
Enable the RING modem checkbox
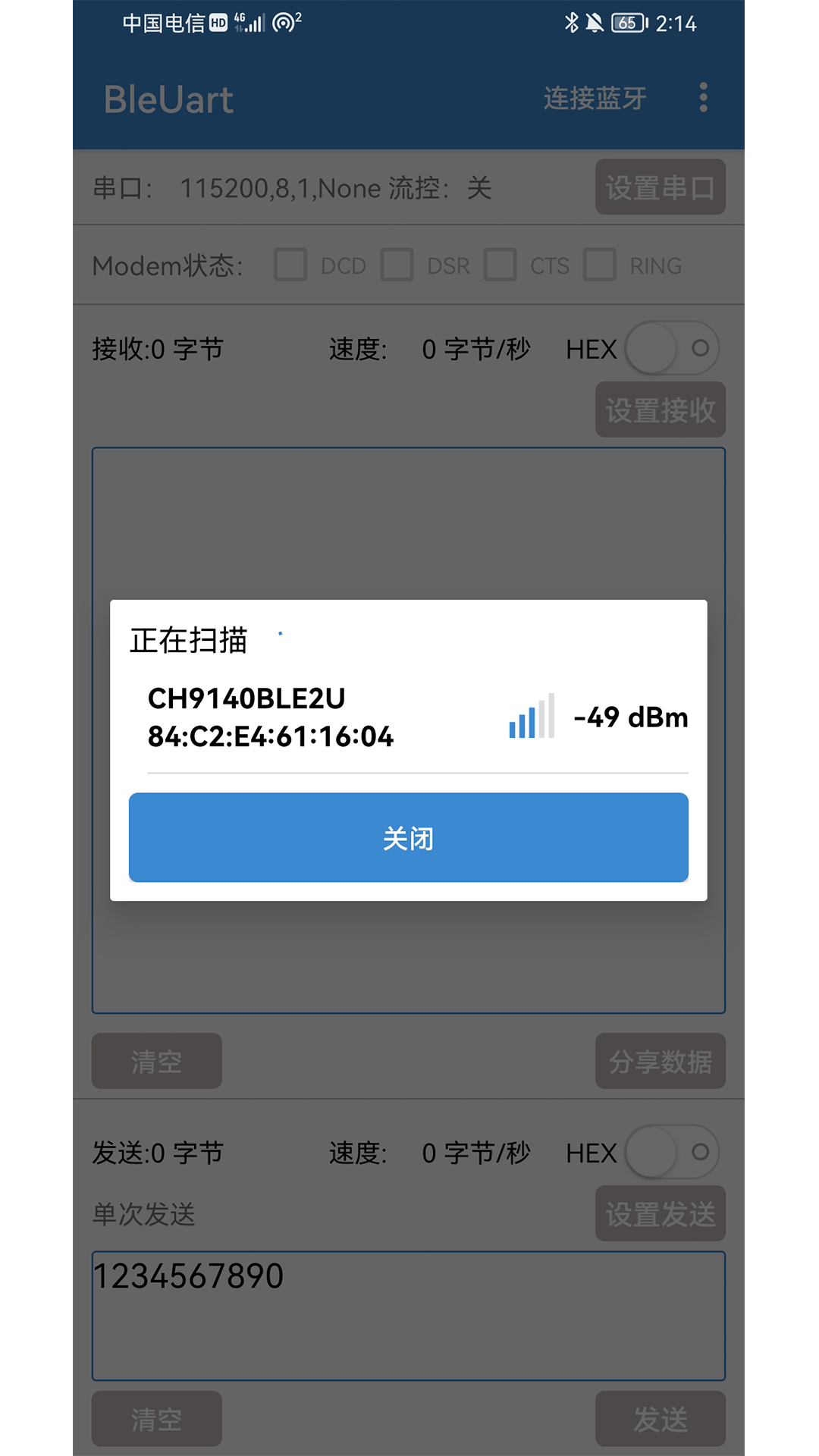(x=601, y=265)
